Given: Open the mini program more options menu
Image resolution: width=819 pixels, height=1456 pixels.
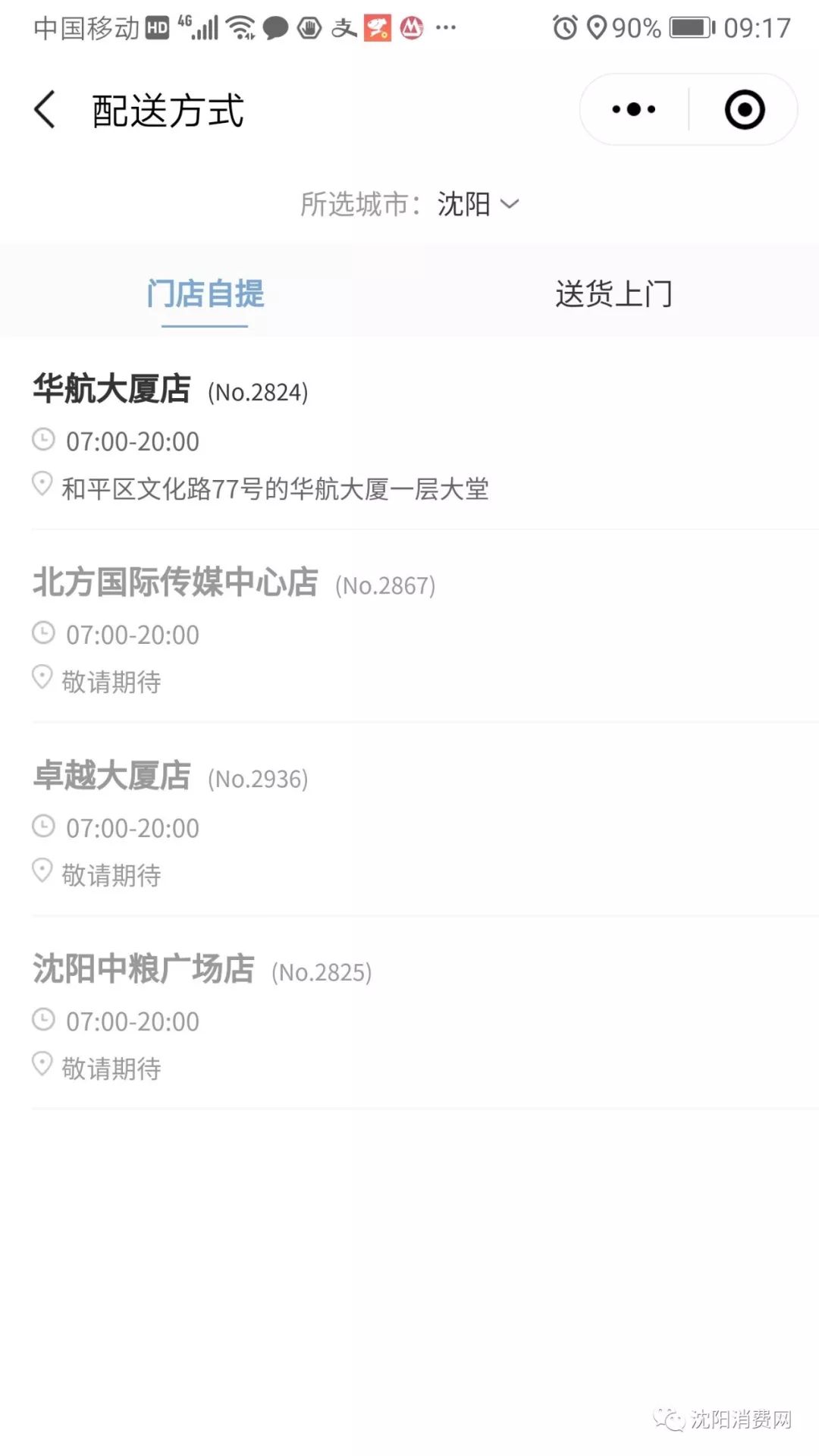Looking at the screenshot, I should [634, 110].
